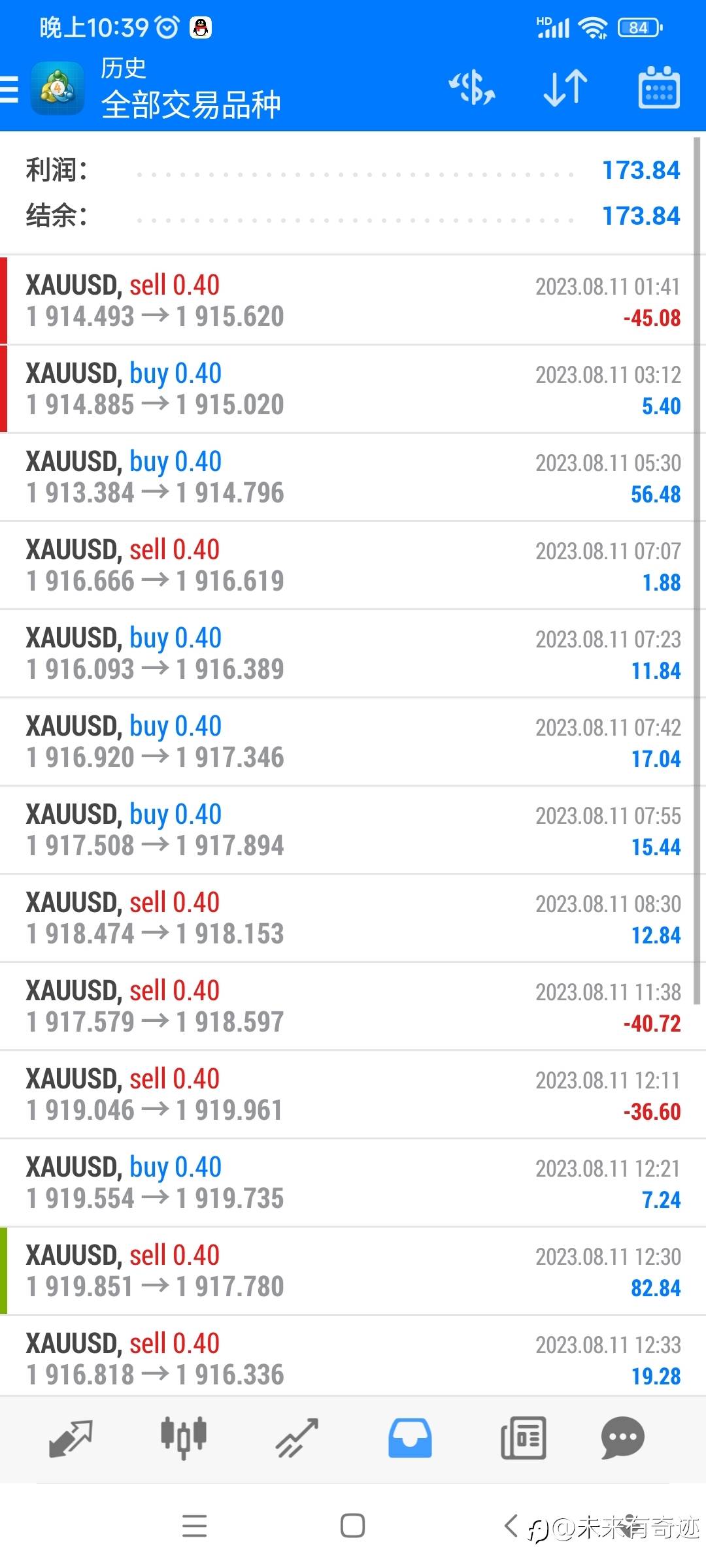Open the hamburger drawer menu
The height and width of the screenshot is (1568, 706).
pyautogui.click(x=9, y=89)
